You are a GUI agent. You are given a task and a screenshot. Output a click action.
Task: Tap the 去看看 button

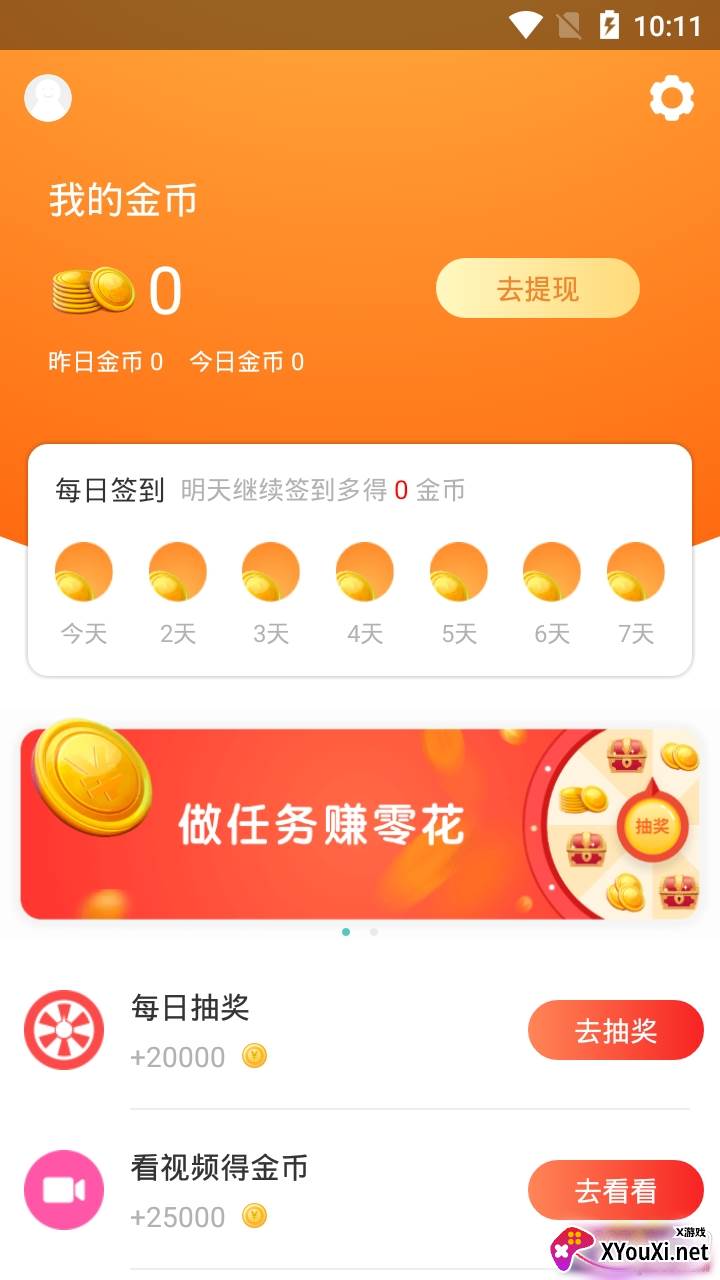click(x=615, y=1190)
